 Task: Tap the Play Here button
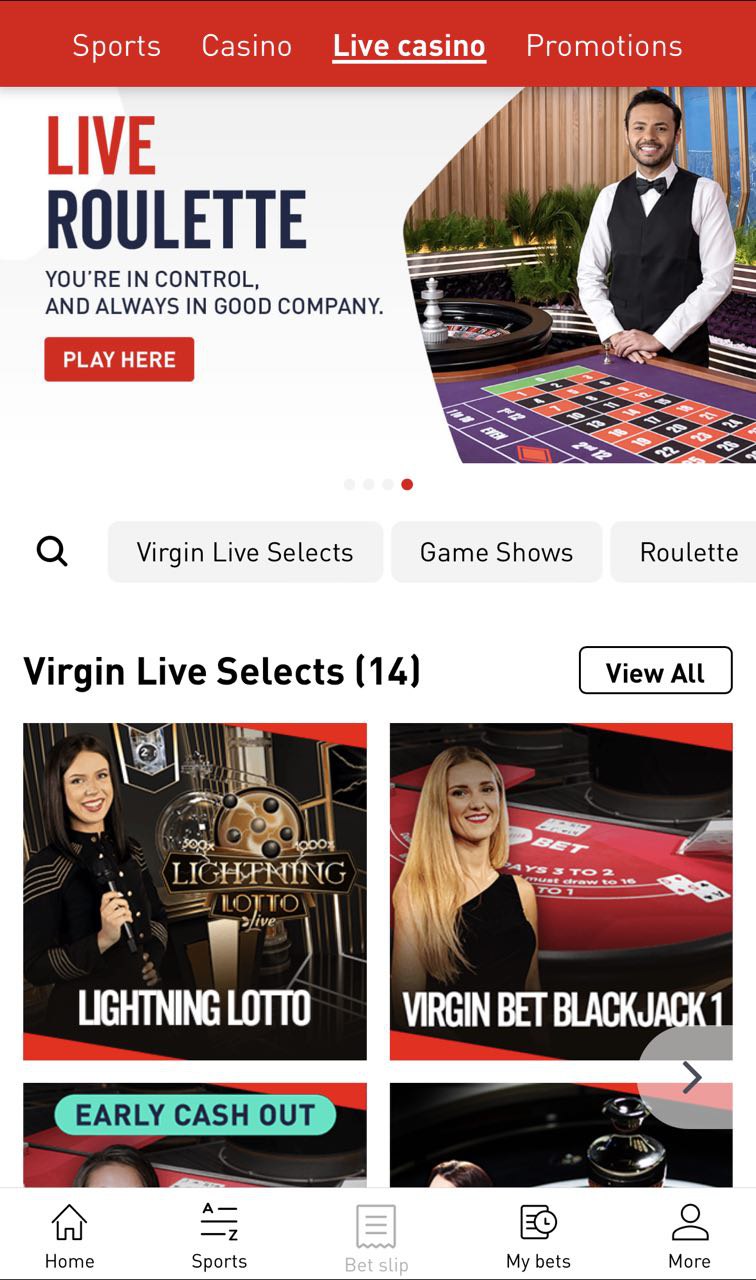click(119, 360)
